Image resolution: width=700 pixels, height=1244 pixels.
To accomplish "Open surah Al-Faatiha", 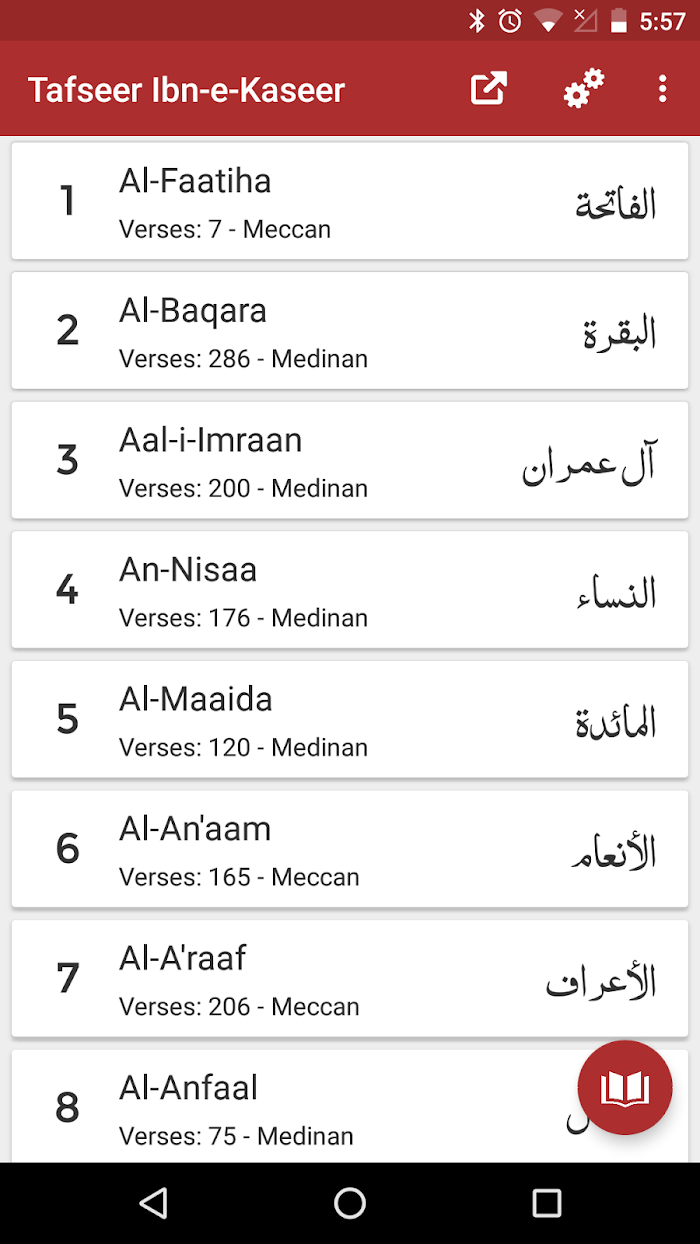I will (350, 201).
